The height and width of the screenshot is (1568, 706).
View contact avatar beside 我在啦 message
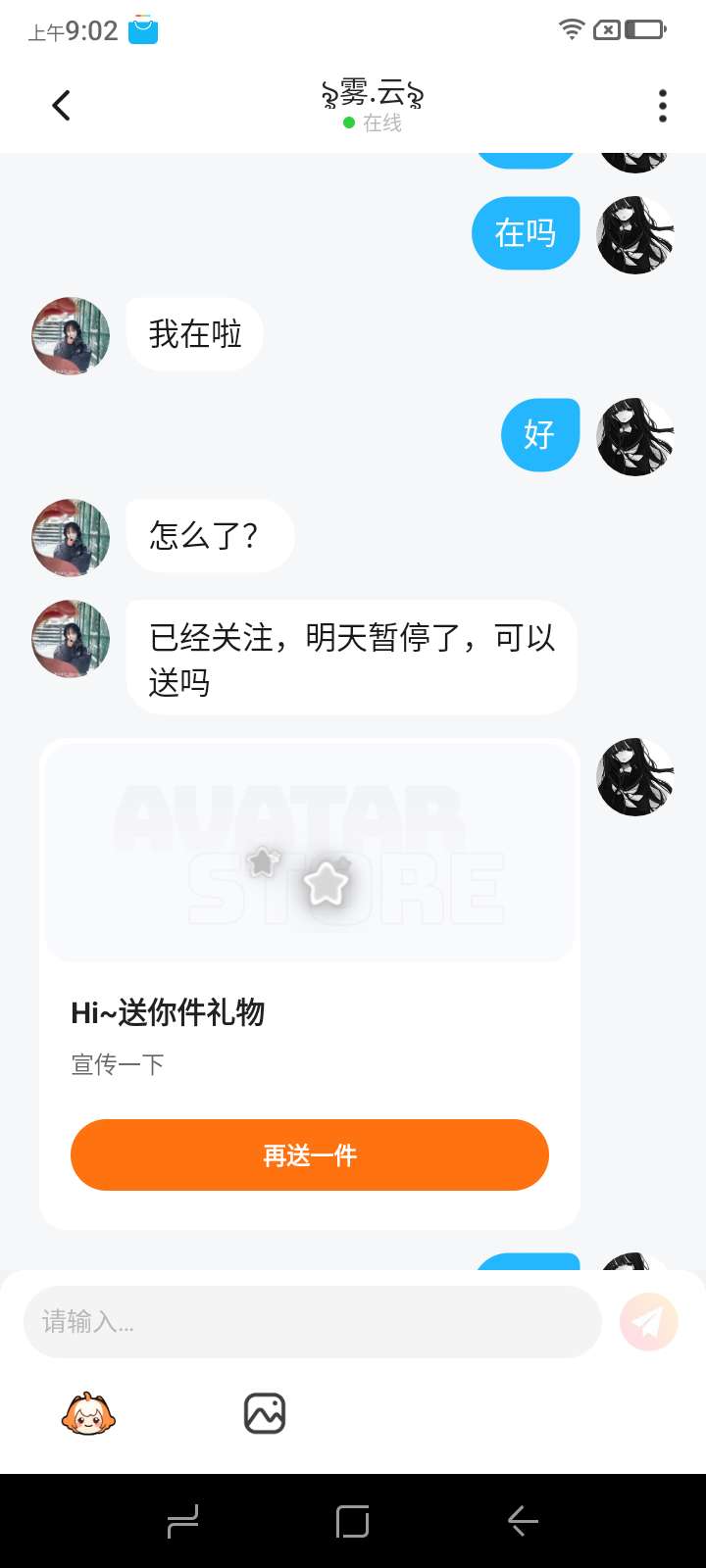[71, 336]
